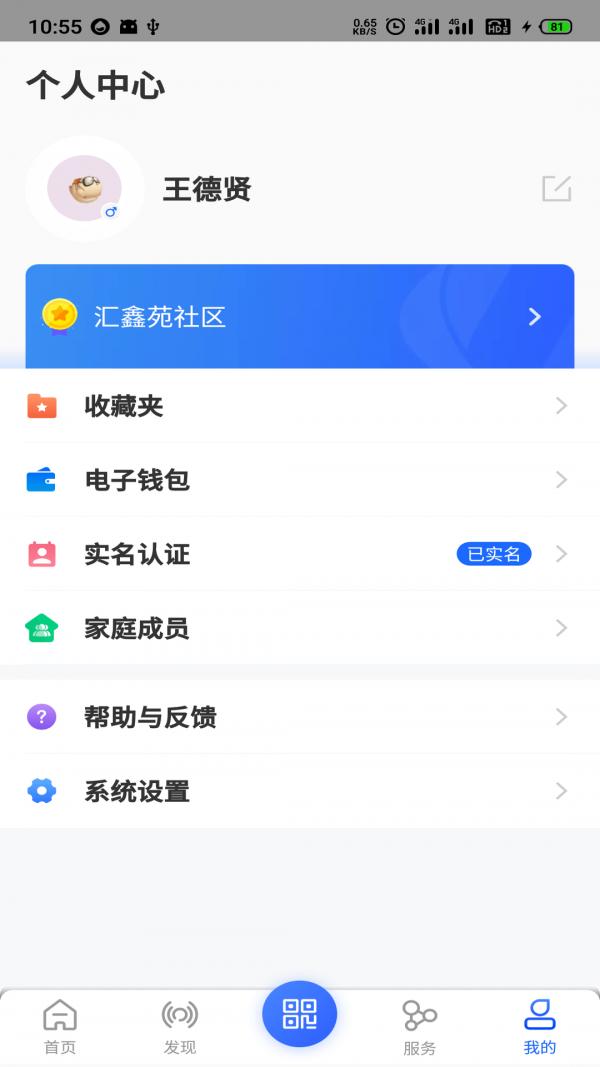Tap the edit profile icon
Image resolution: width=600 pixels, height=1067 pixels.
556,188
